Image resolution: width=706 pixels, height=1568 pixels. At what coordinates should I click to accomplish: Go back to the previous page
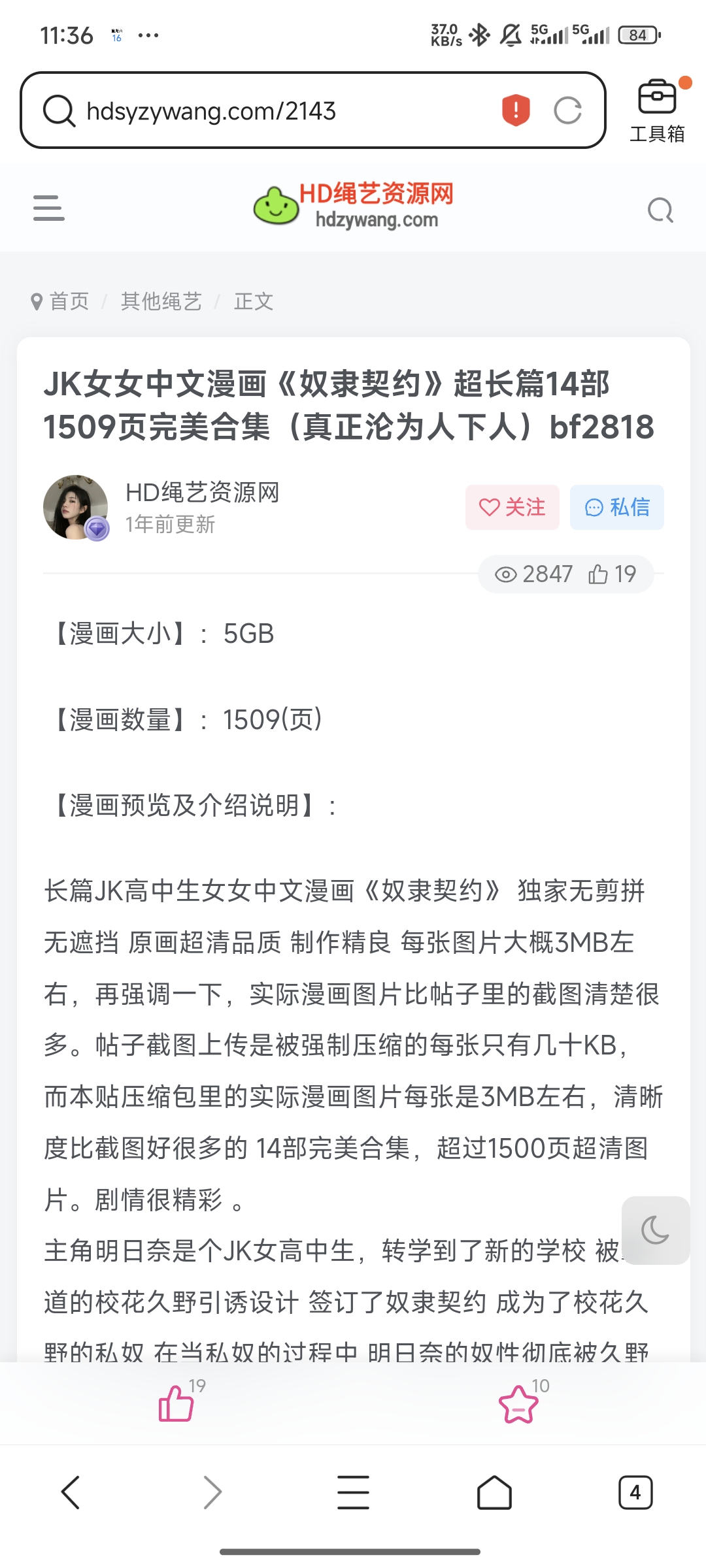71,1493
